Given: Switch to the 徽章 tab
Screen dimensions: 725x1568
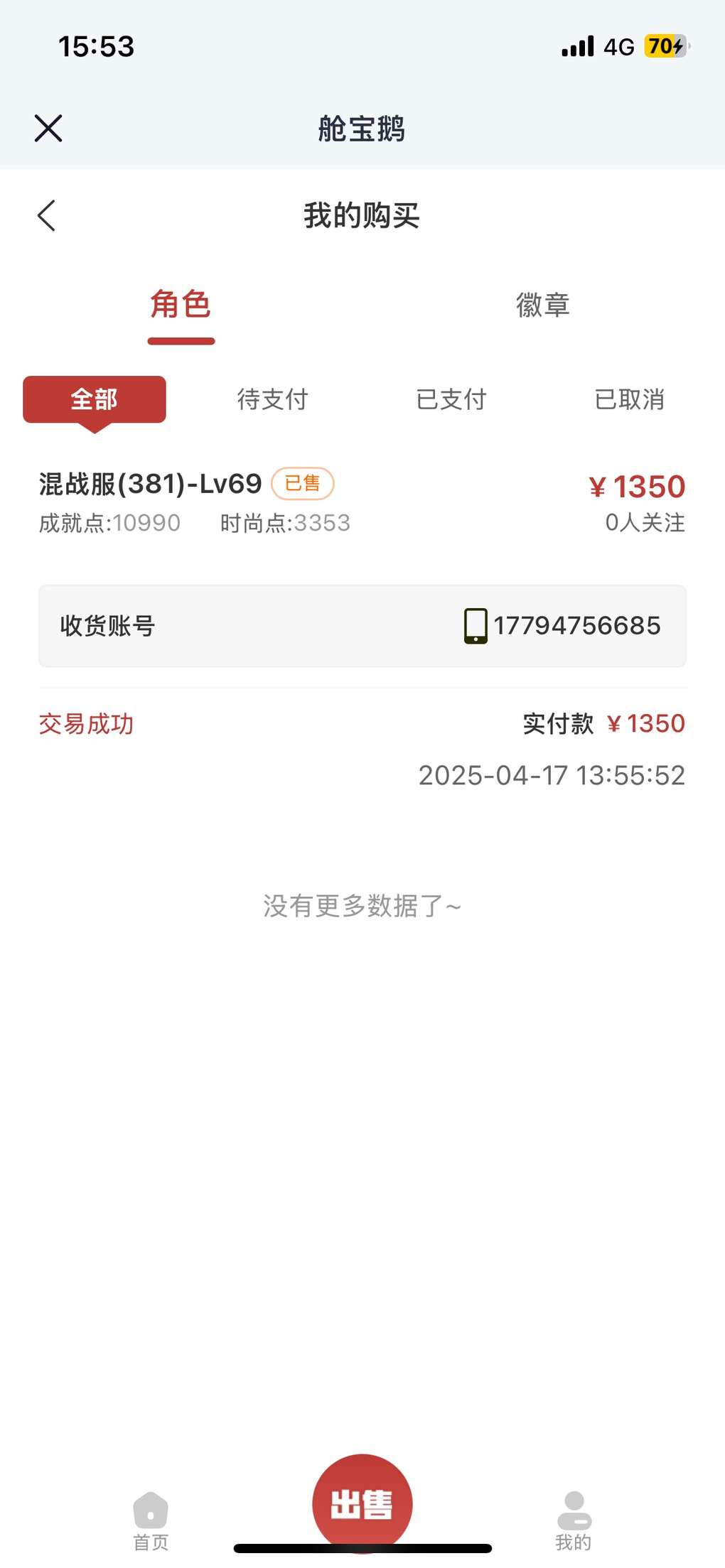Looking at the screenshot, I should click(543, 305).
